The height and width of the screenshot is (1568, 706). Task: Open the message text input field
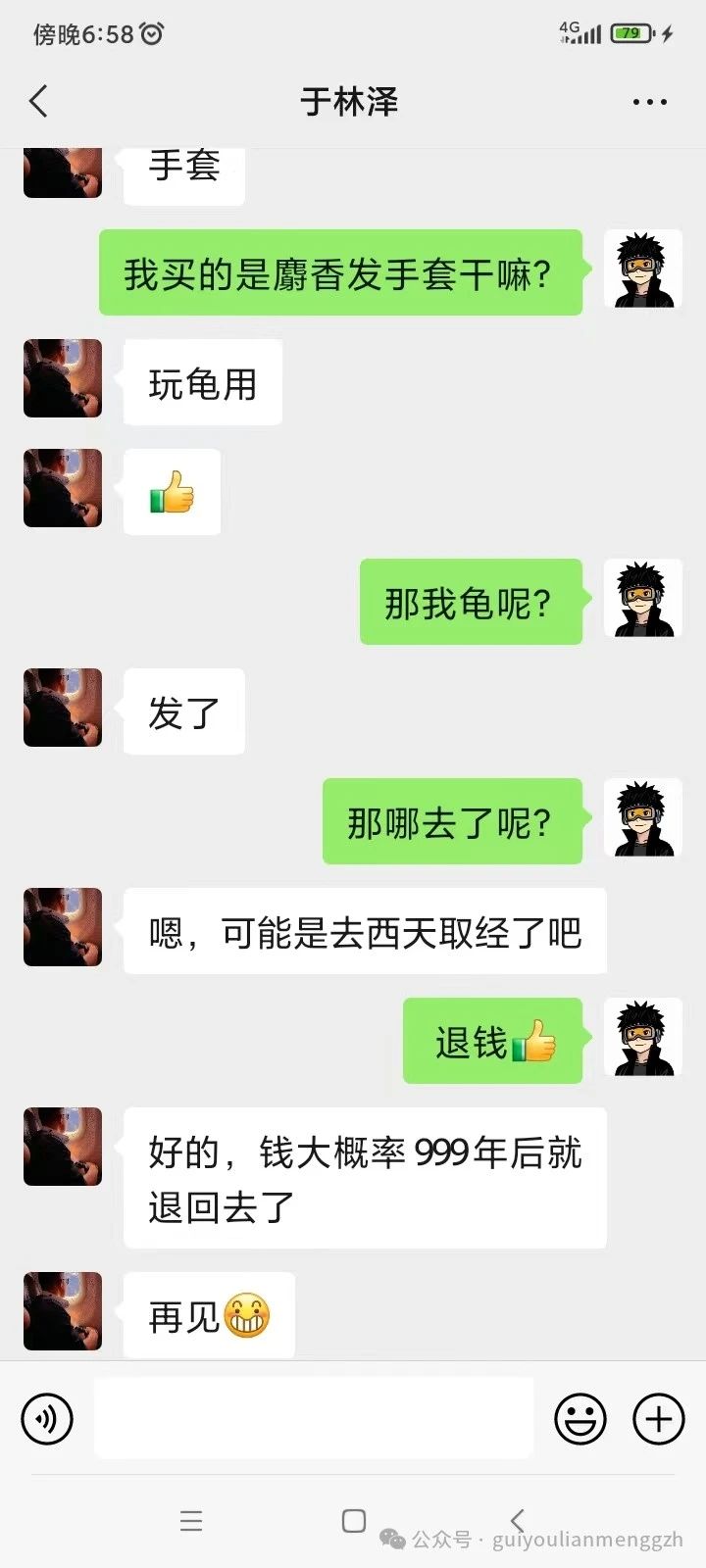tap(314, 1418)
